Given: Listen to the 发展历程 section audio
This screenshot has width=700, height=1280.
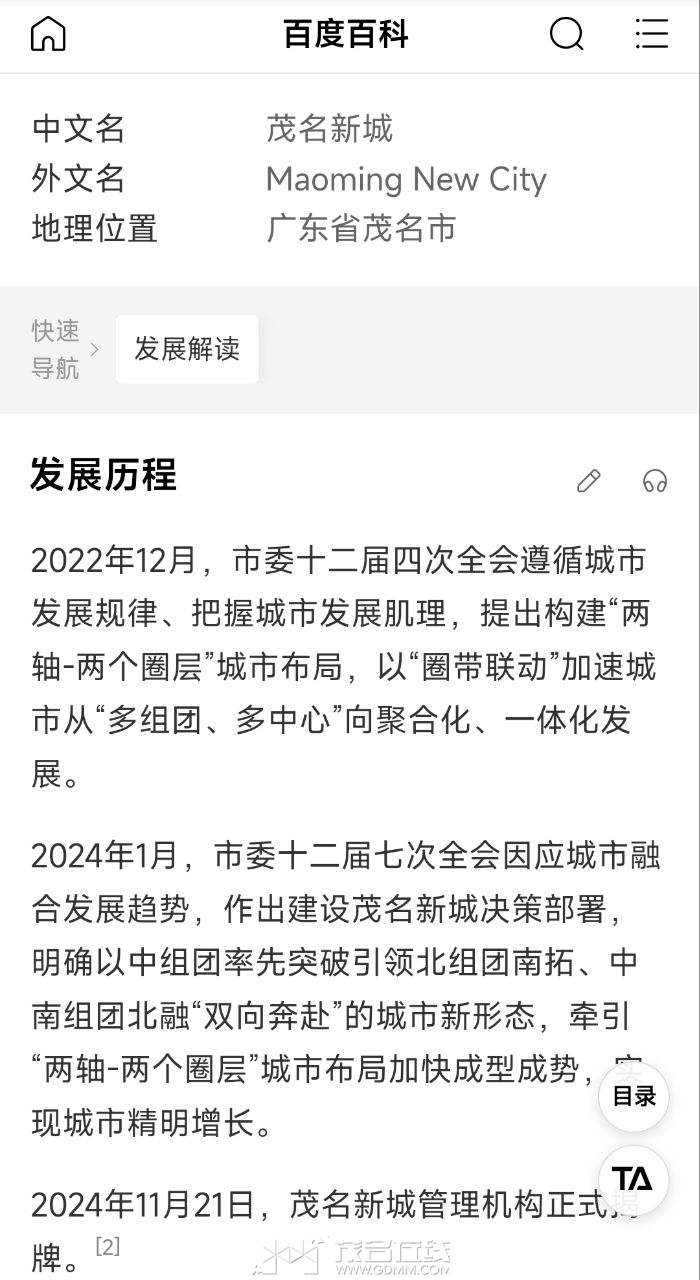Looking at the screenshot, I should coord(655,481).
